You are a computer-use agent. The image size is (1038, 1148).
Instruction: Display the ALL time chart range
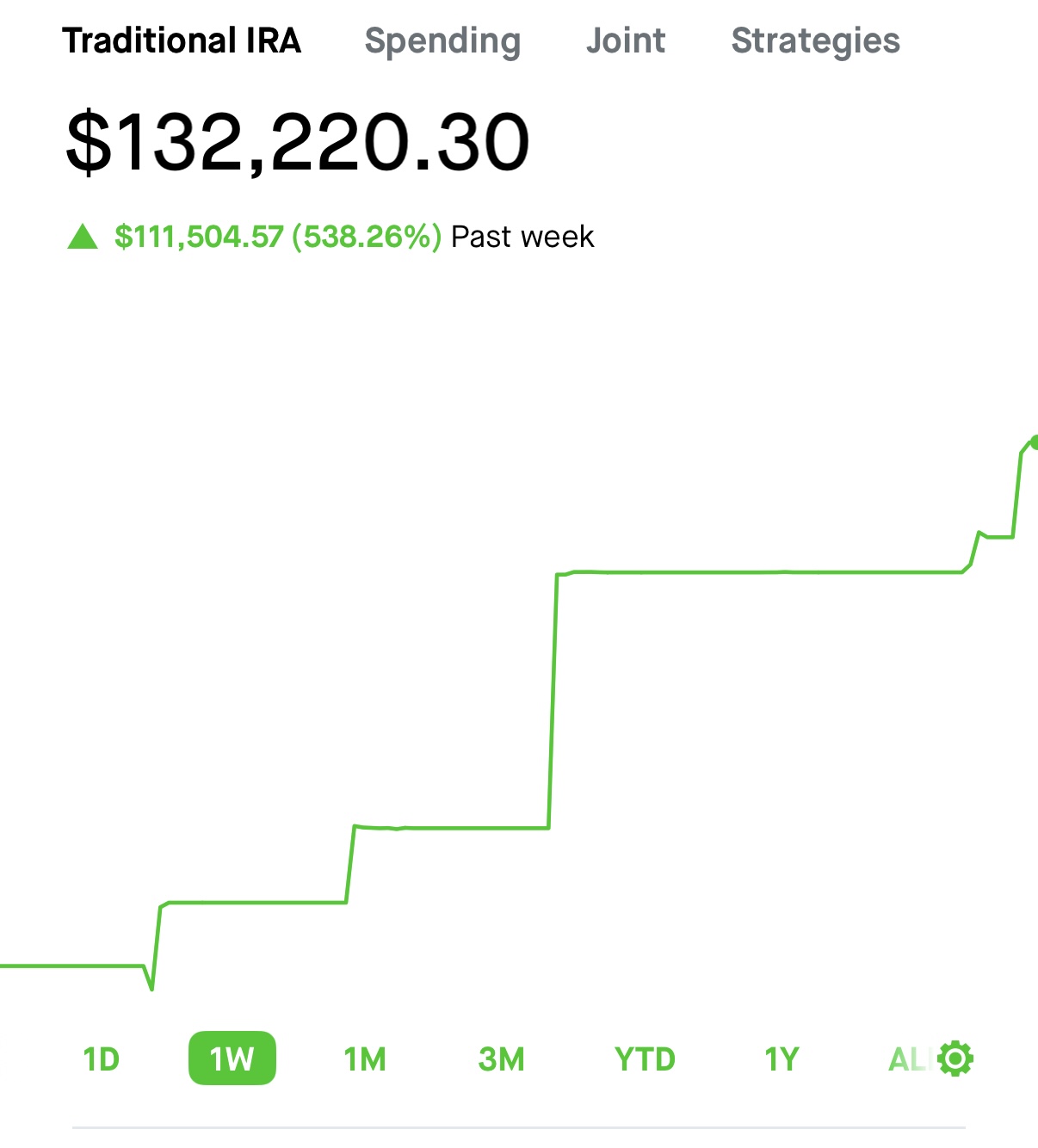pos(907,1059)
